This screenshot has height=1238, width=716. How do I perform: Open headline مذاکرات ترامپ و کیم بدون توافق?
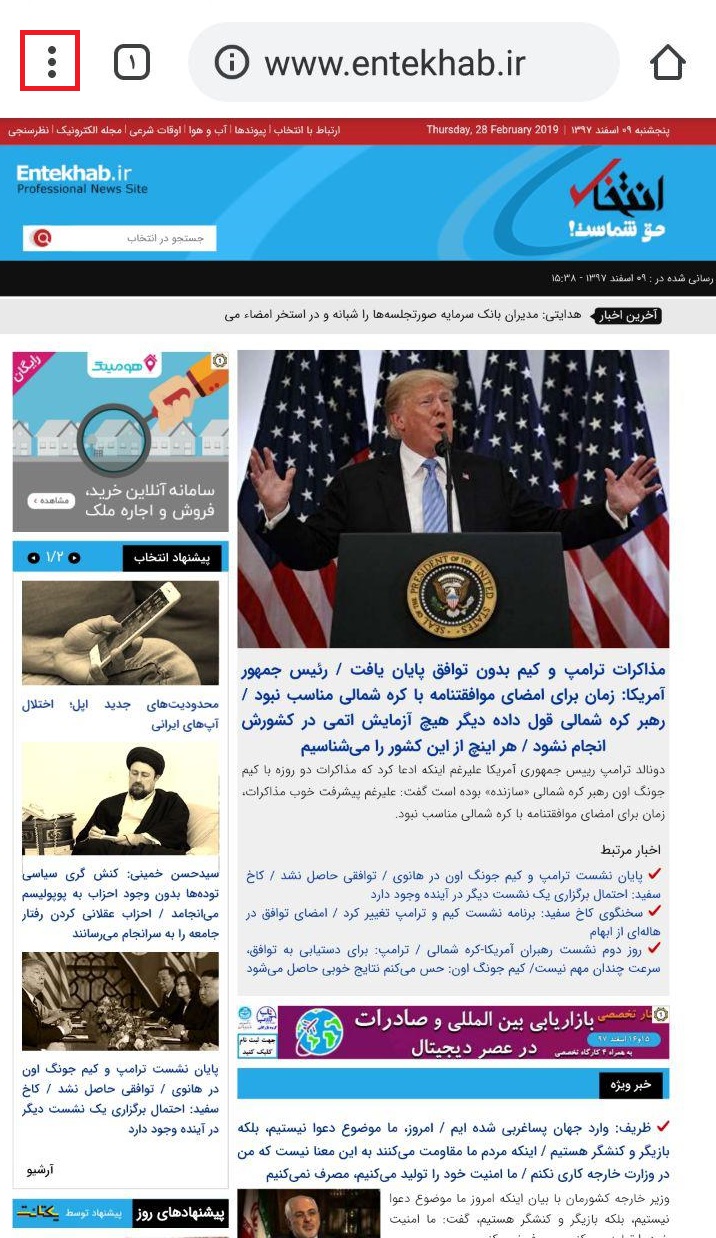[x=452, y=706]
